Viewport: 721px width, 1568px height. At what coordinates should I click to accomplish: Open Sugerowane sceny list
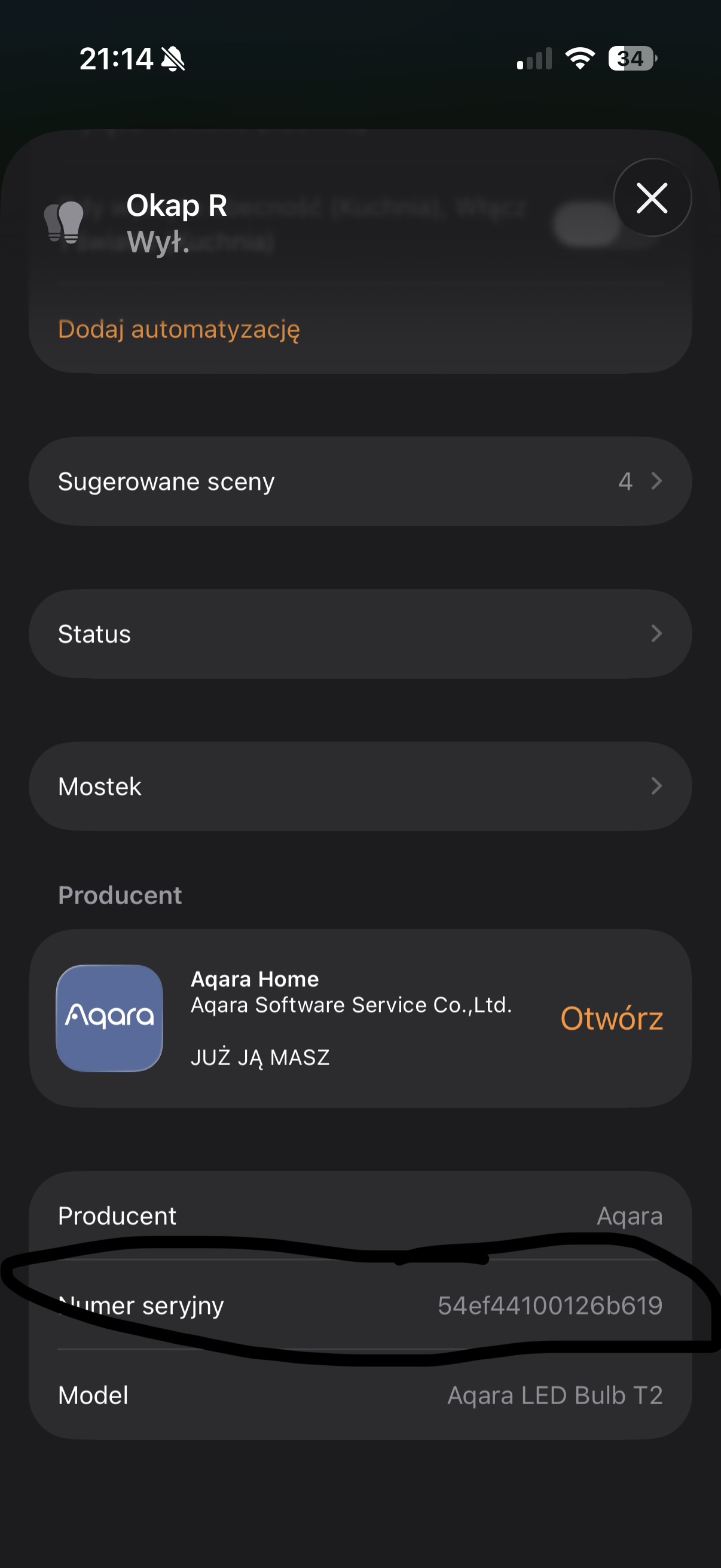[360, 481]
